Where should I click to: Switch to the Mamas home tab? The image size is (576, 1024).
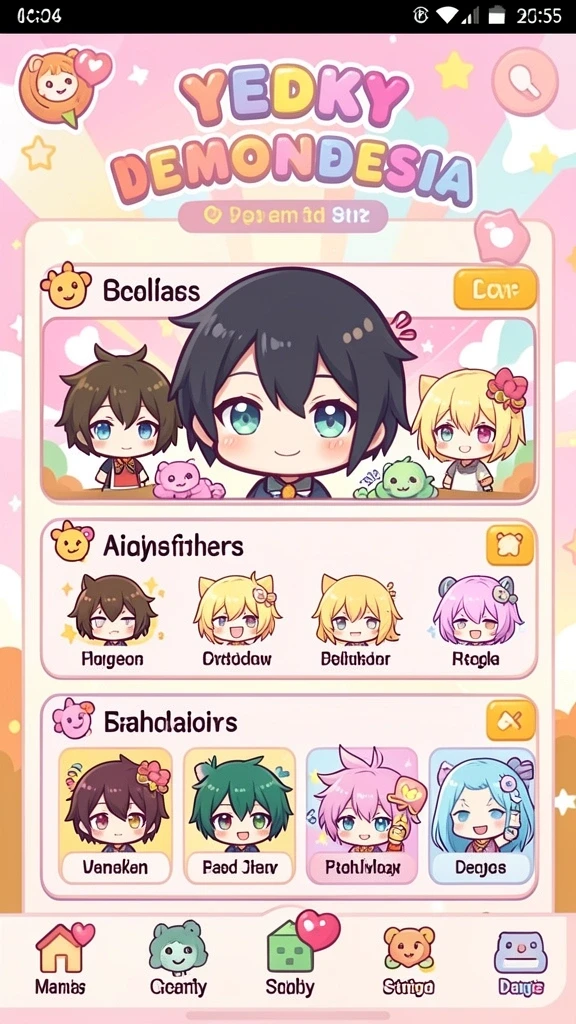click(x=61, y=960)
